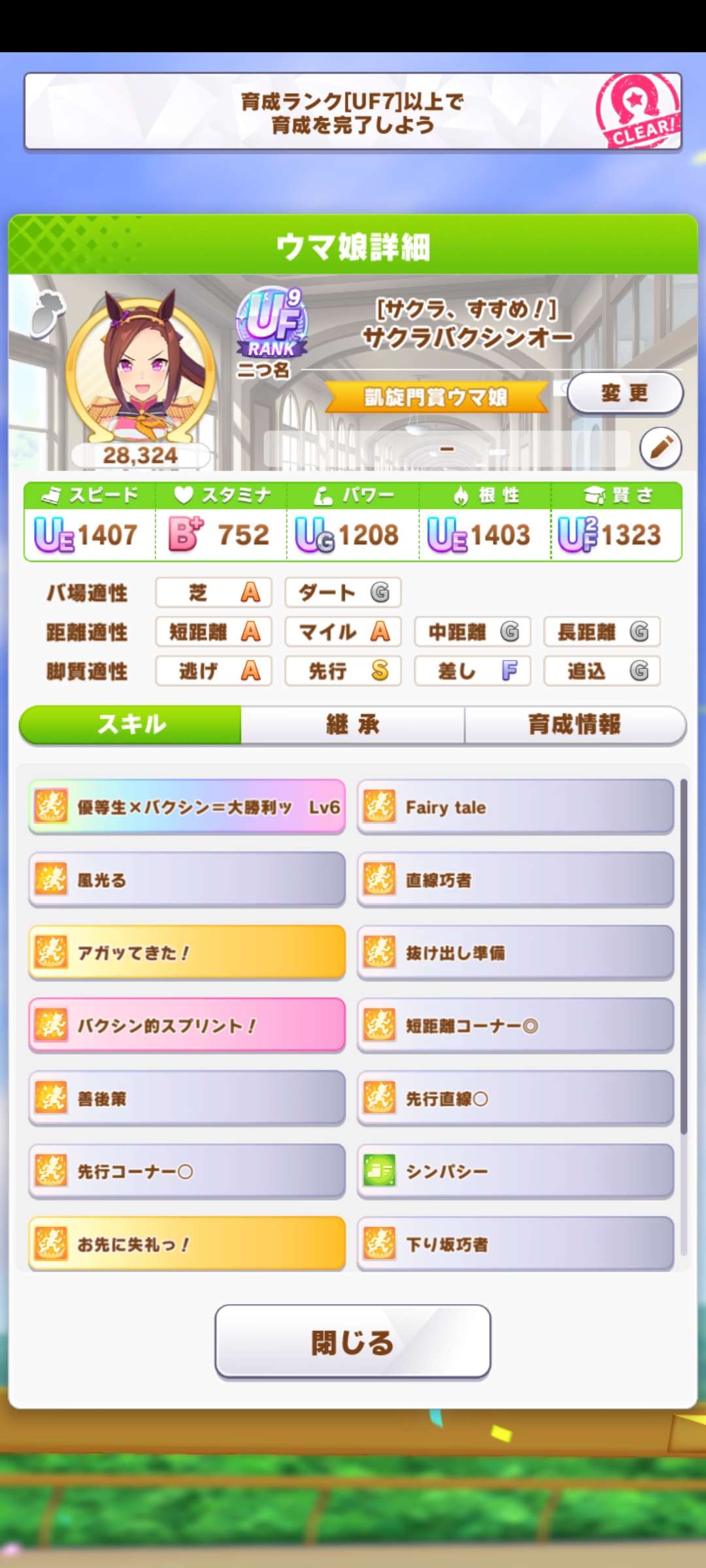Show the 下り坂巧者 skill details
Screen dimensions: 706x1568
point(515,1244)
